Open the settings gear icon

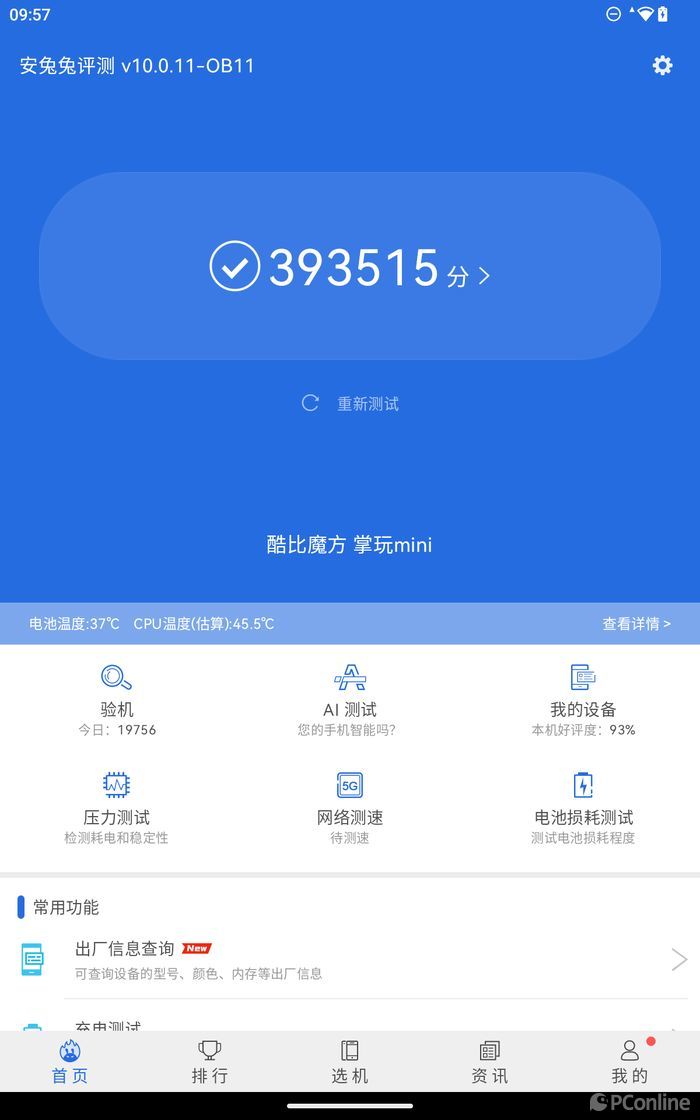pos(662,65)
